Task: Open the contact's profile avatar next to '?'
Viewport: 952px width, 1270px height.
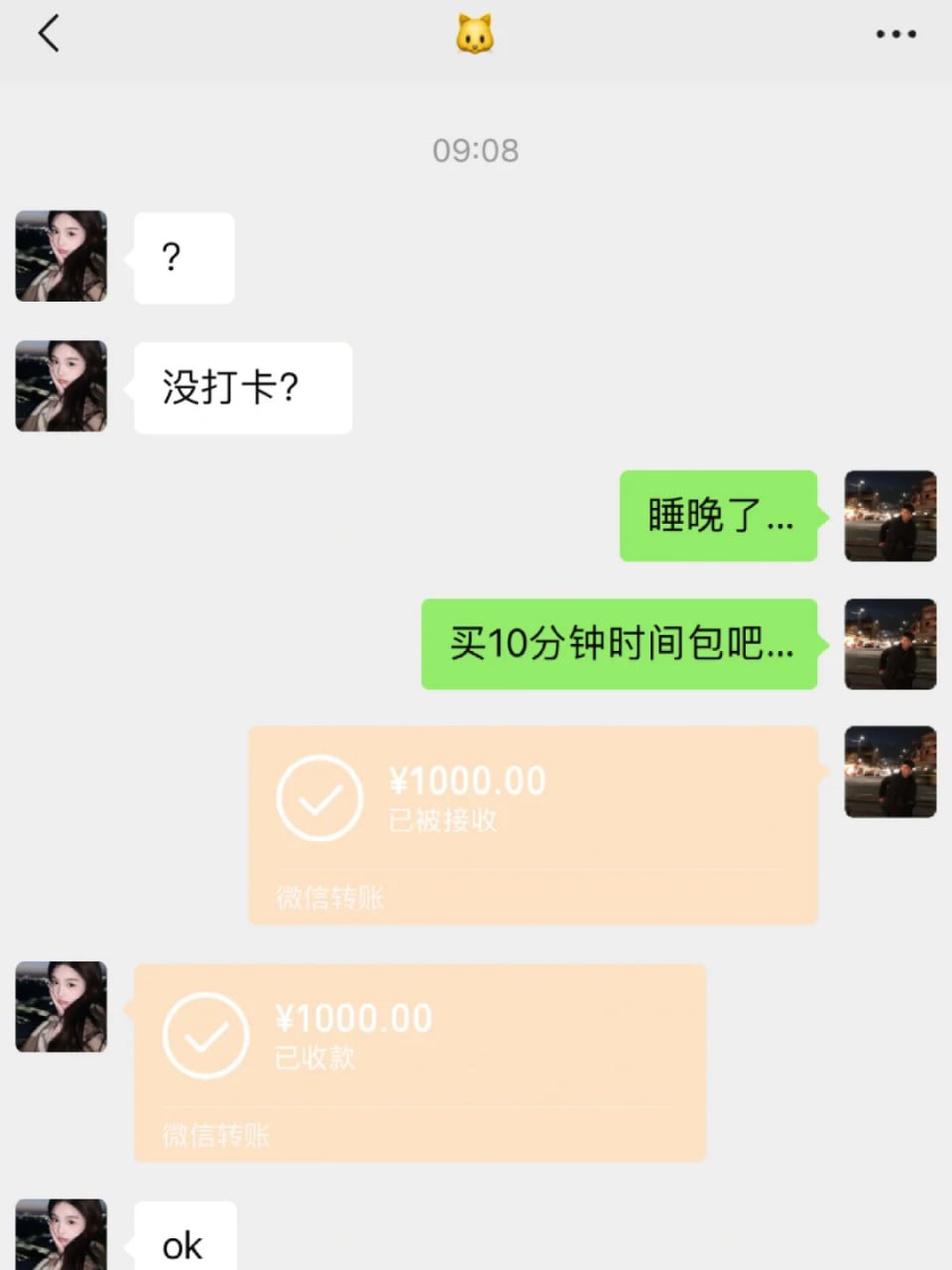Action: (x=60, y=256)
